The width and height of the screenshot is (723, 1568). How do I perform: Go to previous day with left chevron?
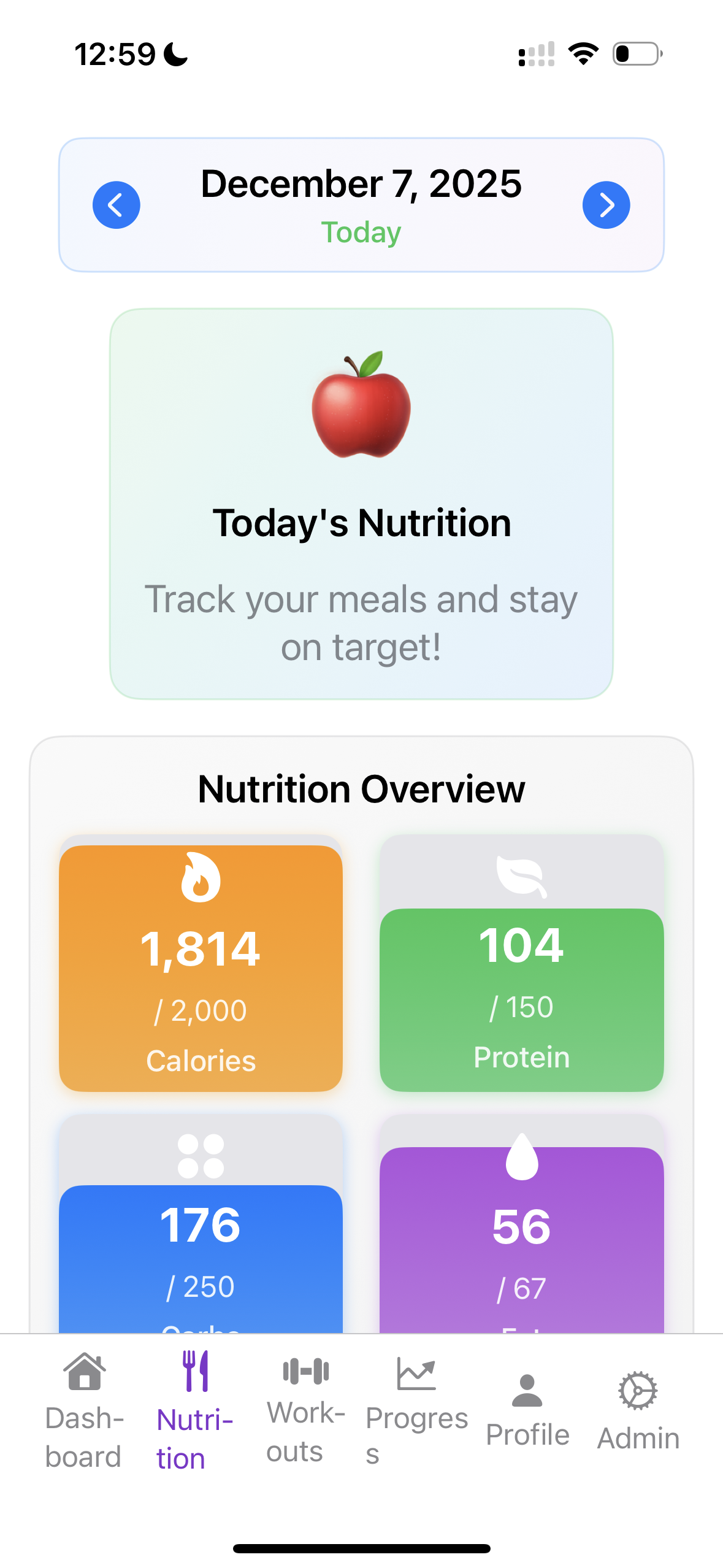116,204
